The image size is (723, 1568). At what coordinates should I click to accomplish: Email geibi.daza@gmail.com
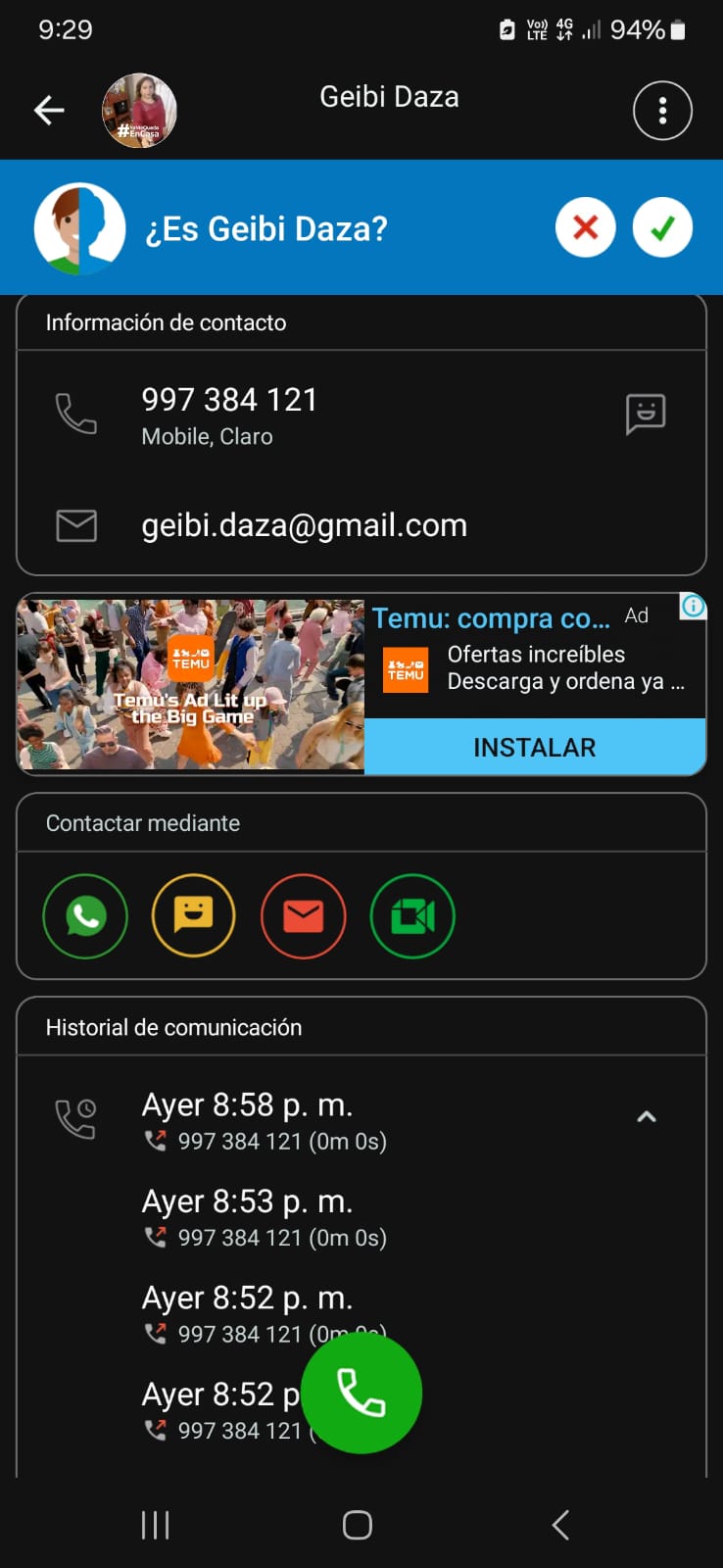pyautogui.click(x=304, y=526)
